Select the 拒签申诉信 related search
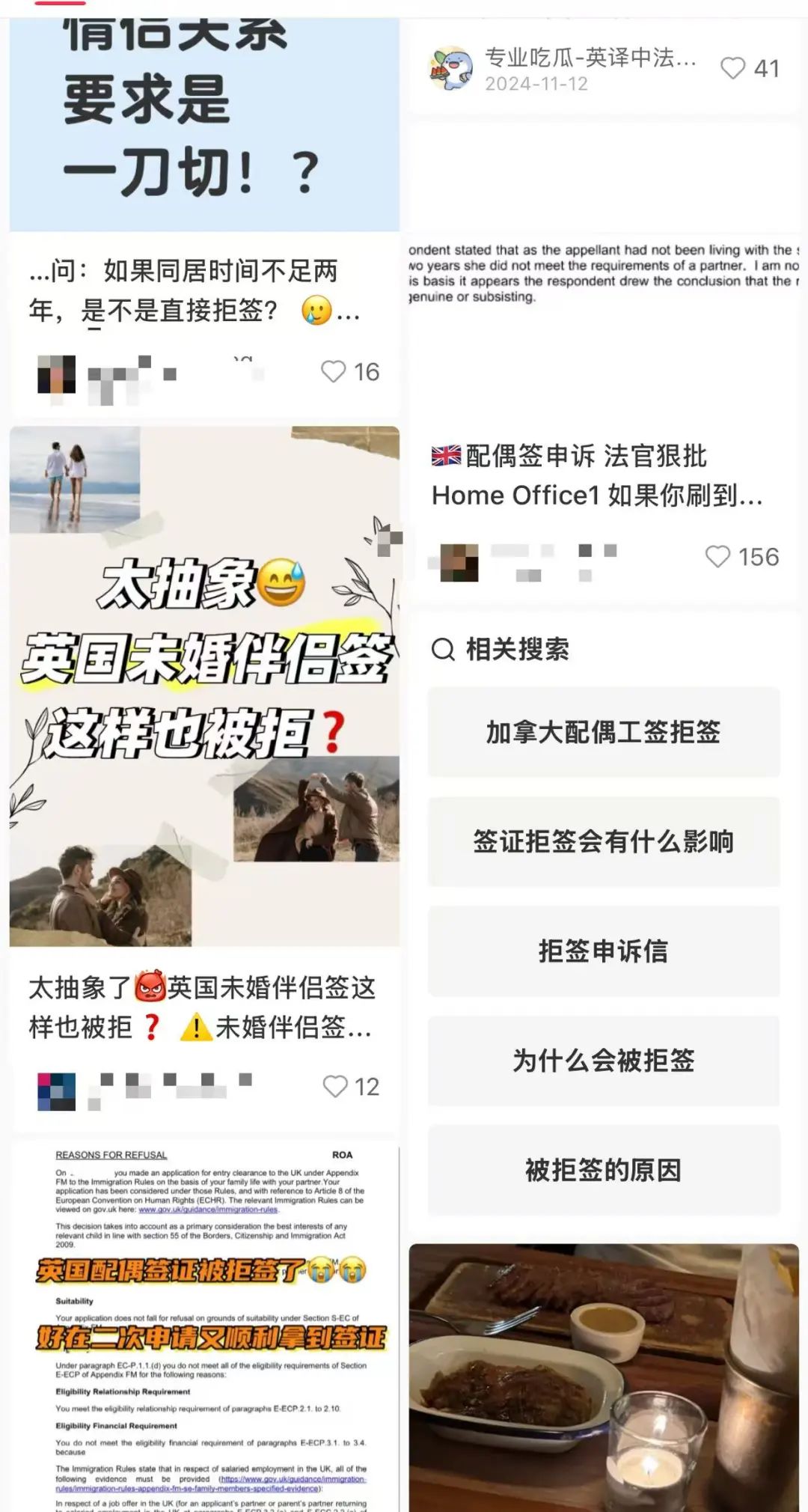 604,951
